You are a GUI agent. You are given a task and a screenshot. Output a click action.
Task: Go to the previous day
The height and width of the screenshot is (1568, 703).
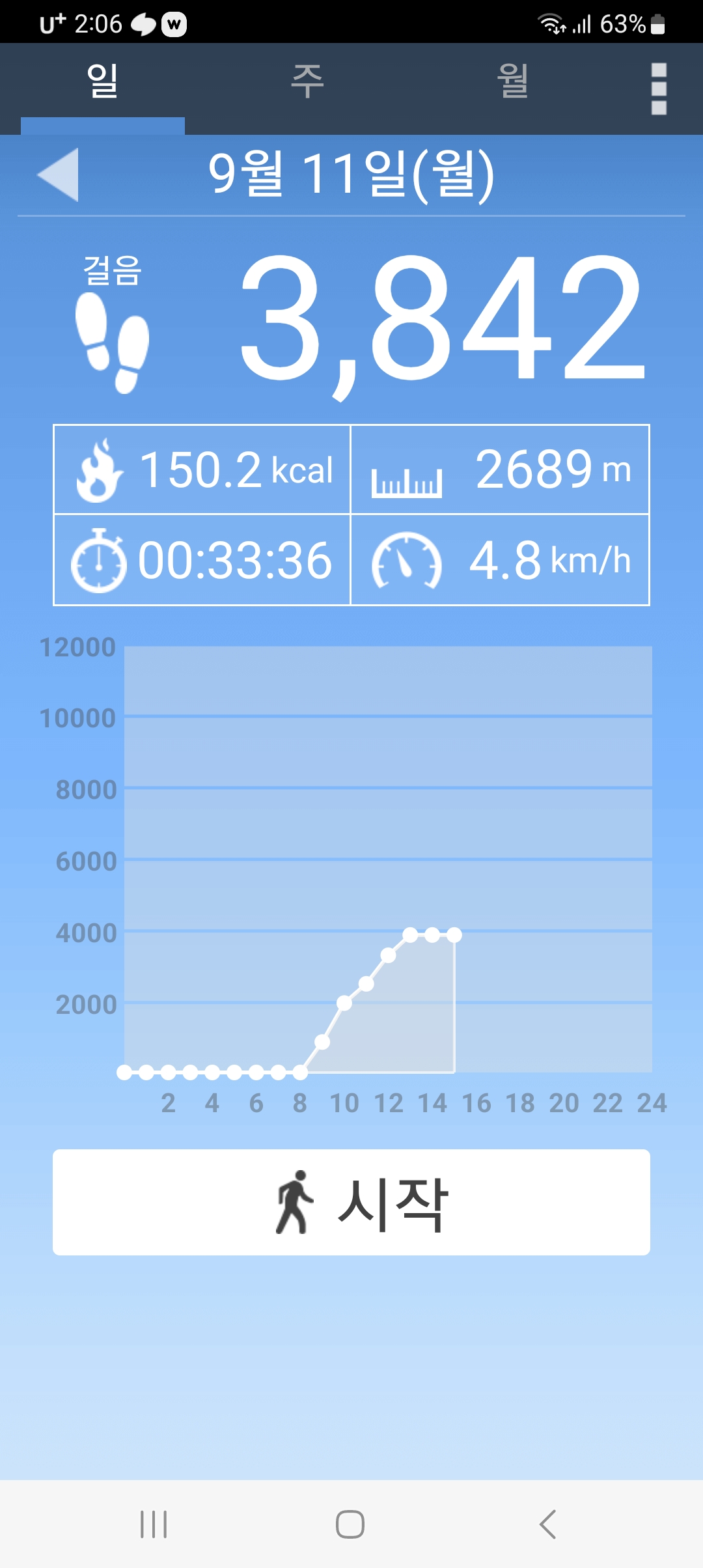[x=59, y=175]
